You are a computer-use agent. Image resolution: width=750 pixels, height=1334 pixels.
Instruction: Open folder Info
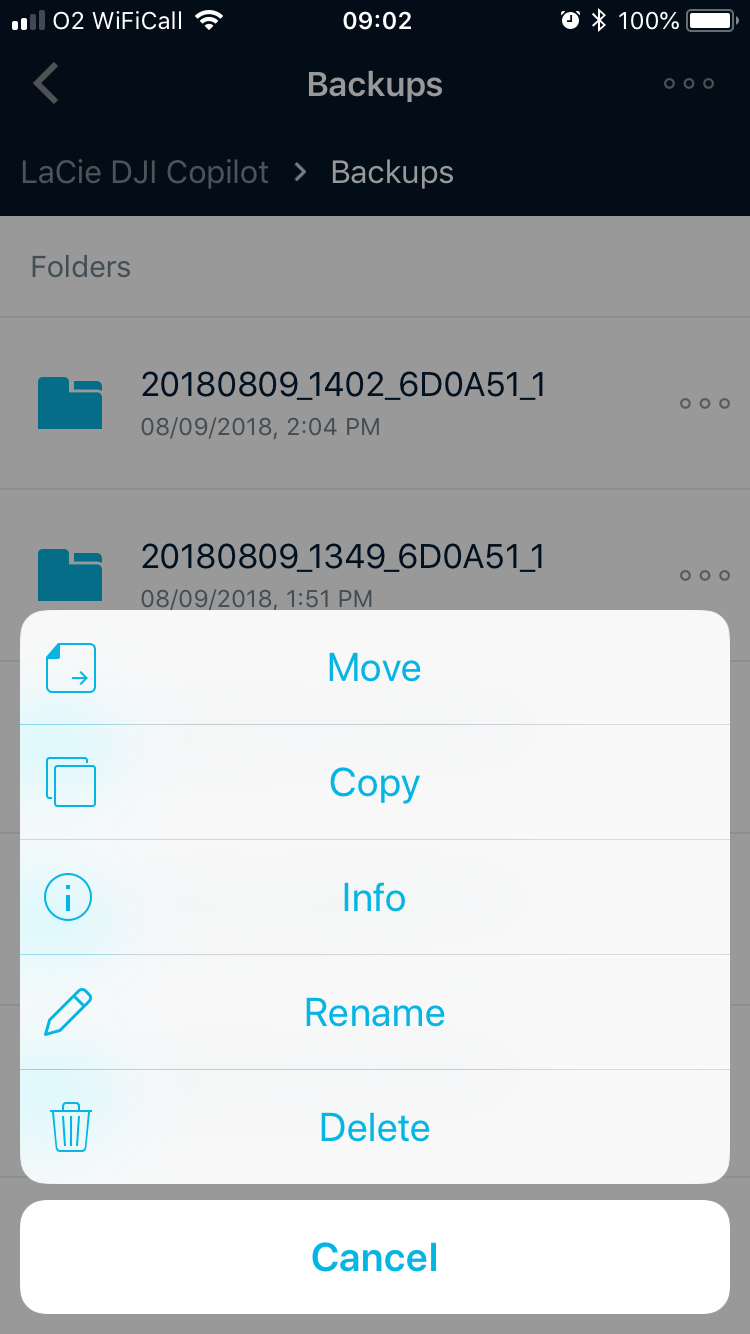tap(374, 898)
